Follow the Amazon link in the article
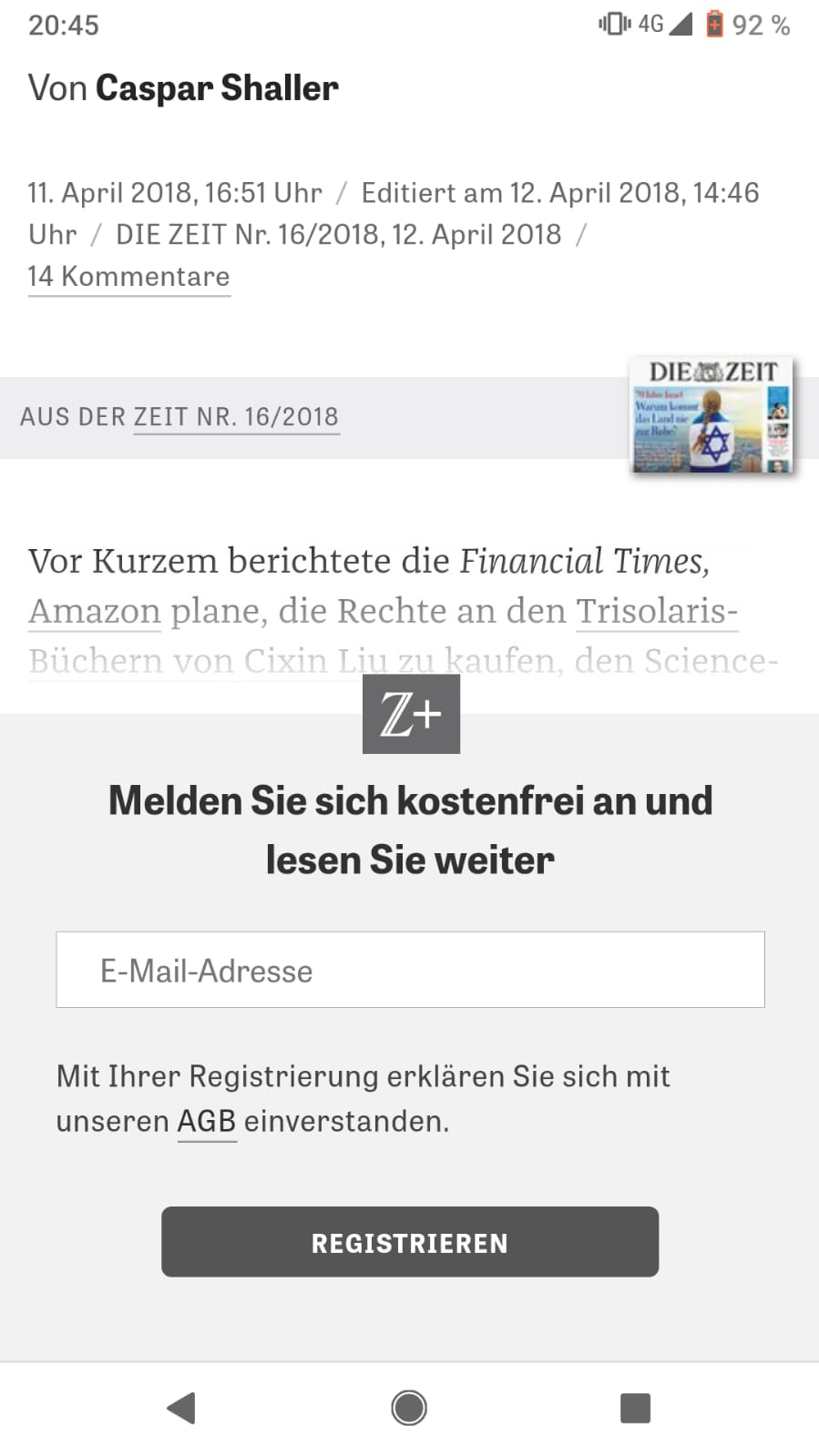The width and height of the screenshot is (819, 1456). (x=95, y=611)
